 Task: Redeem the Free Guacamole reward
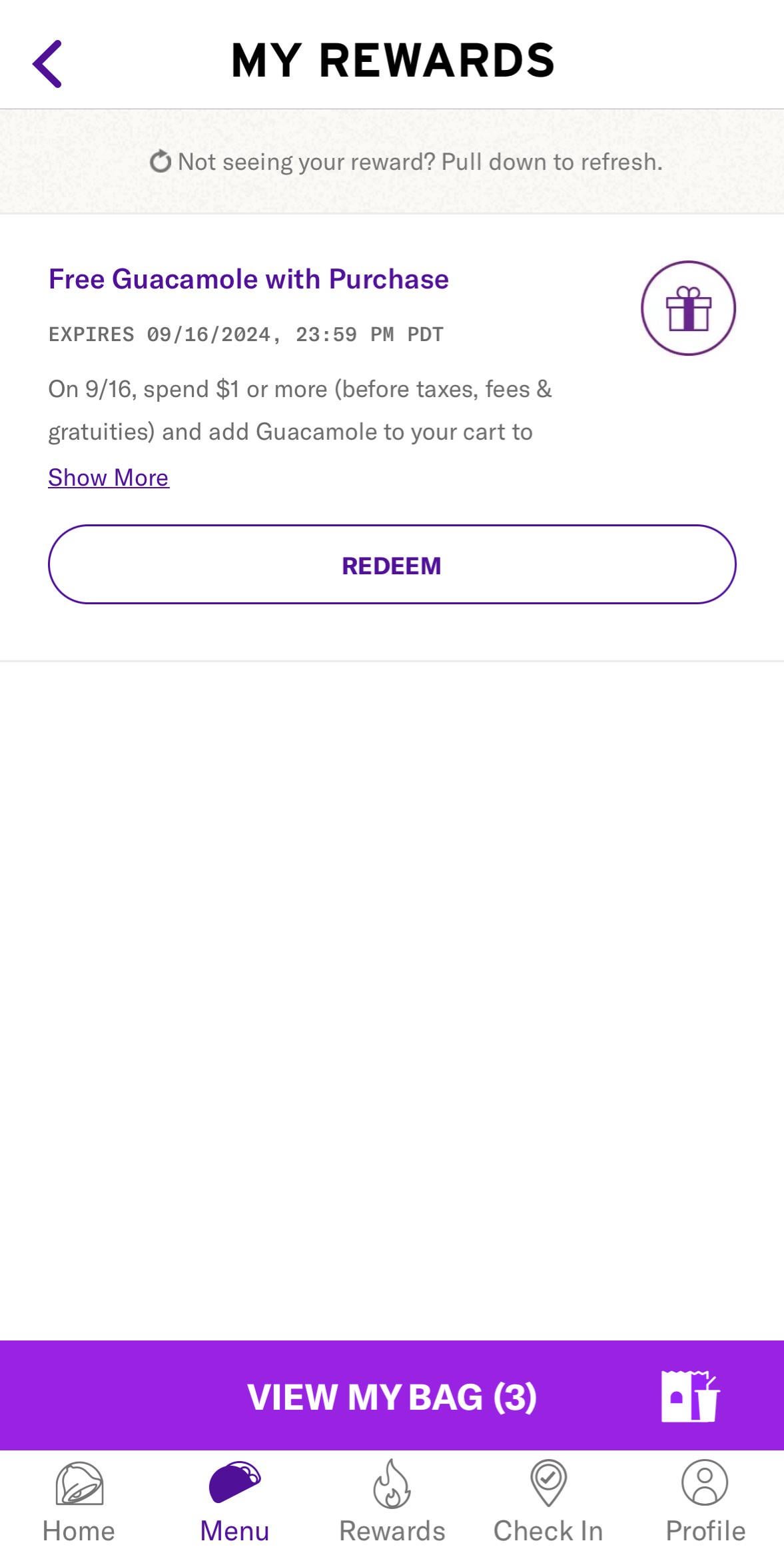point(392,564)
